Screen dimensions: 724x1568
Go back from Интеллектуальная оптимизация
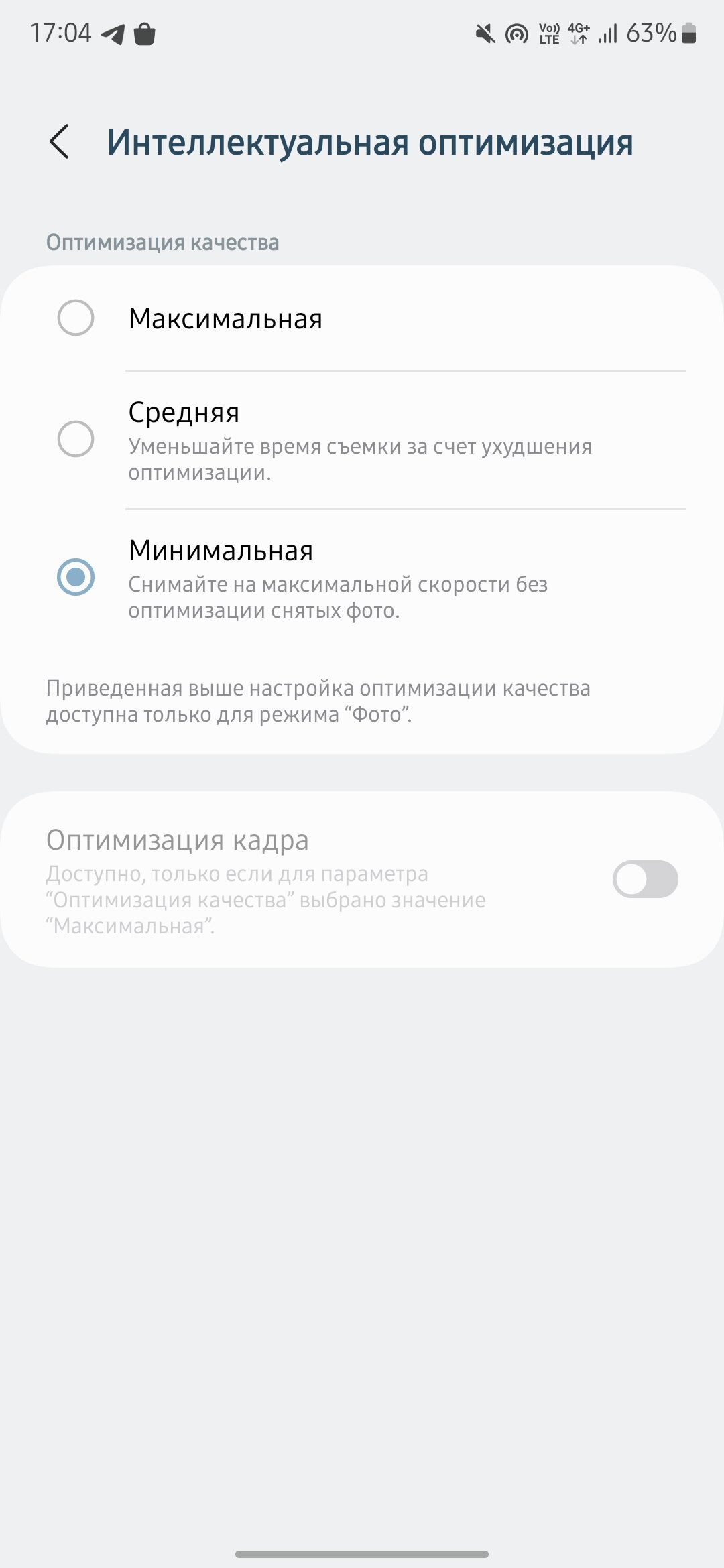click(60, 142)
